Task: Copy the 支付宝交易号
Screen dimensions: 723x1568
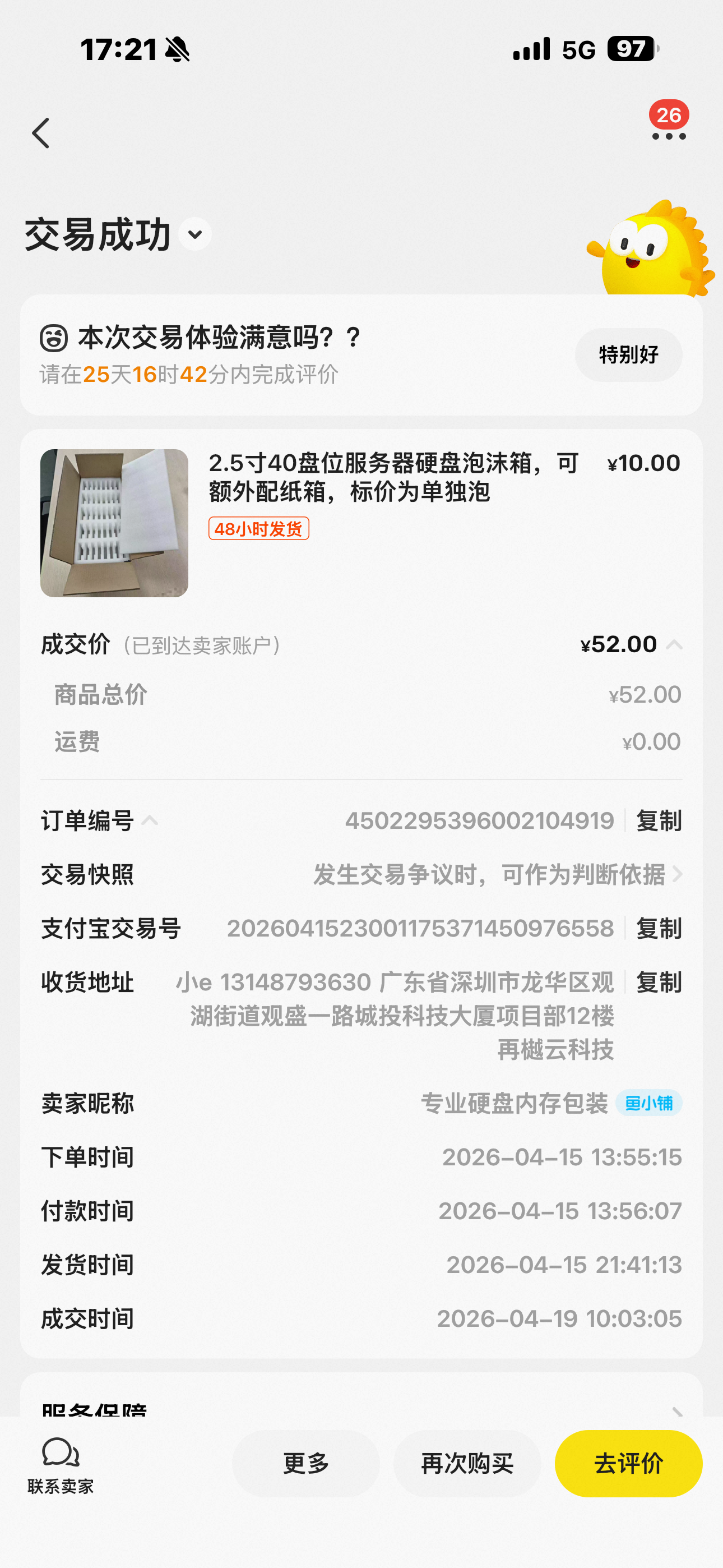Action: (659, 928)
